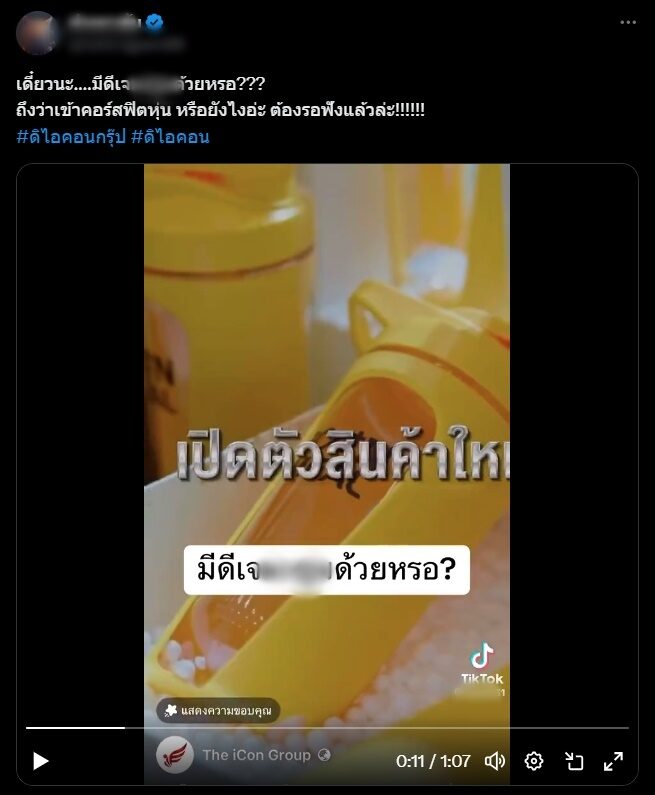The width and height of the screenshot is (655, 795).
Task: Mute the video sound
Action: point(495,761)
